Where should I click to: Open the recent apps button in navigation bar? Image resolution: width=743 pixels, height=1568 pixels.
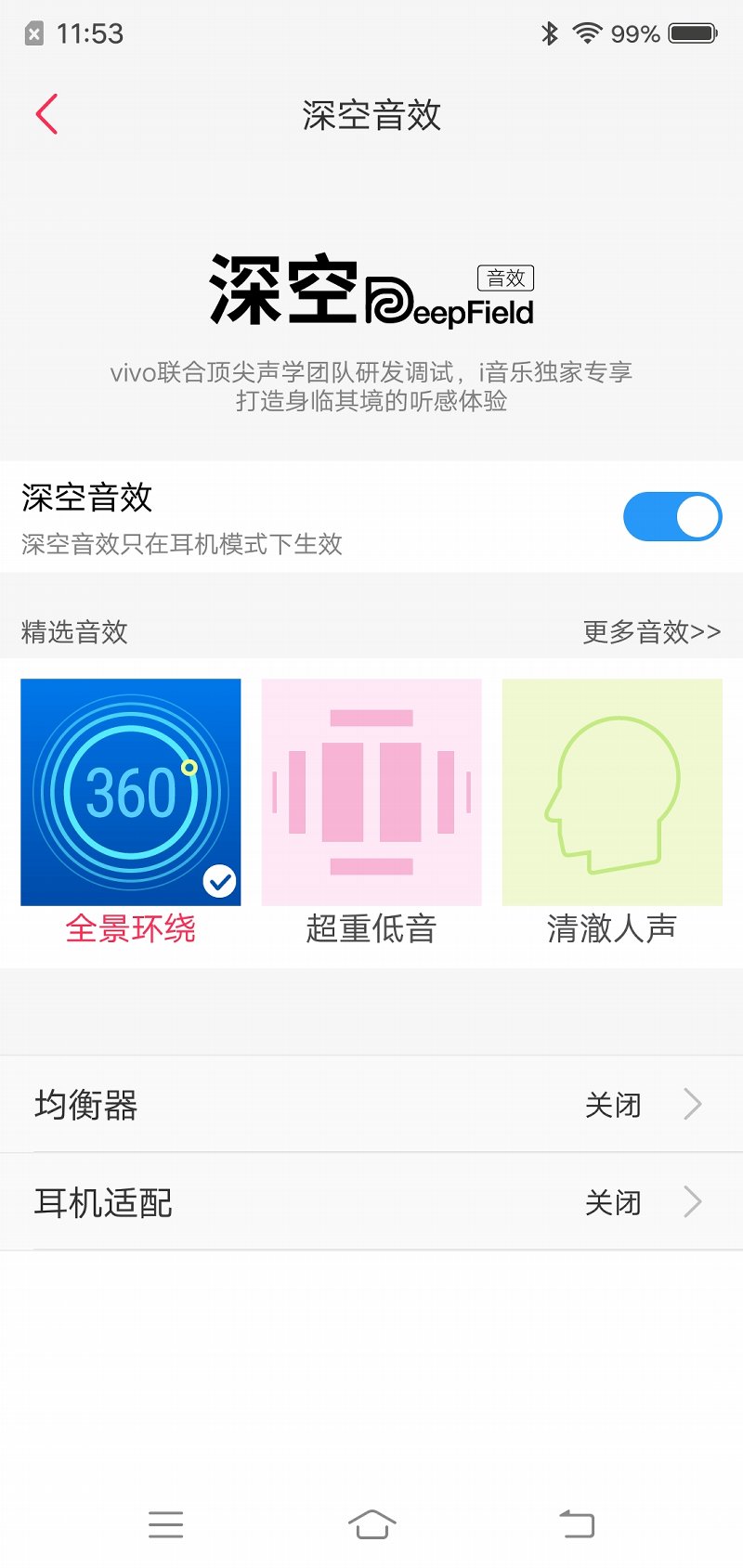pyautogui.click(x=165, y=1523)
